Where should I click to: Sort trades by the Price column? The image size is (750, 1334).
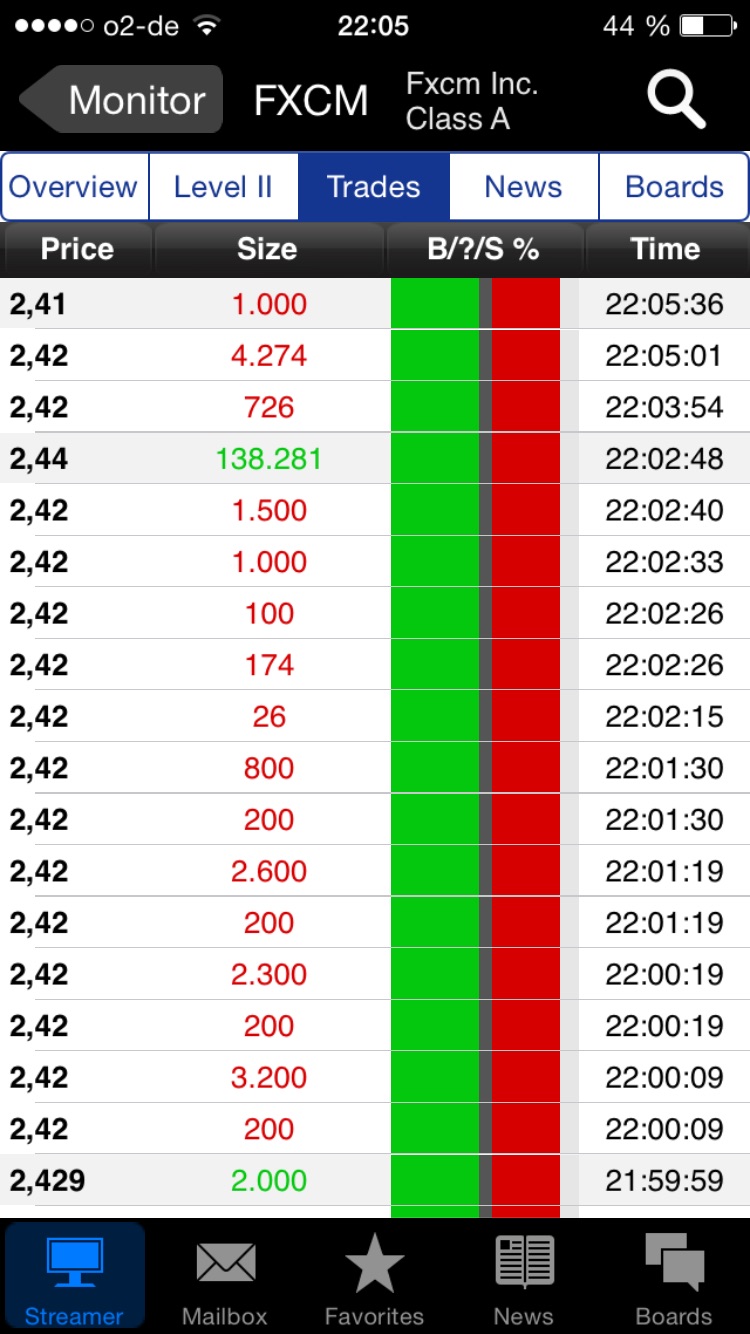coord(76,248)
